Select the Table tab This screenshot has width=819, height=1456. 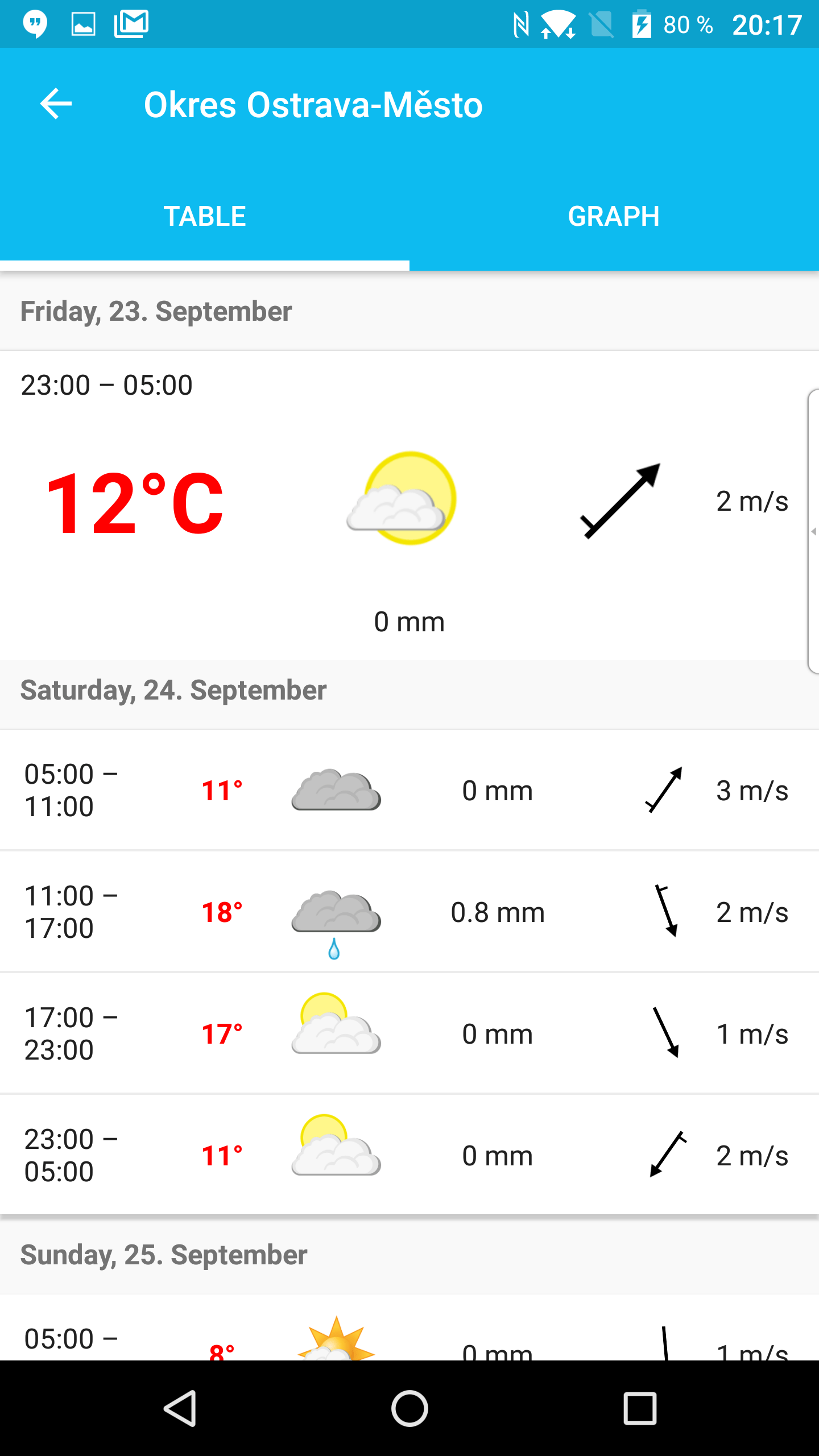pos(205,216)
